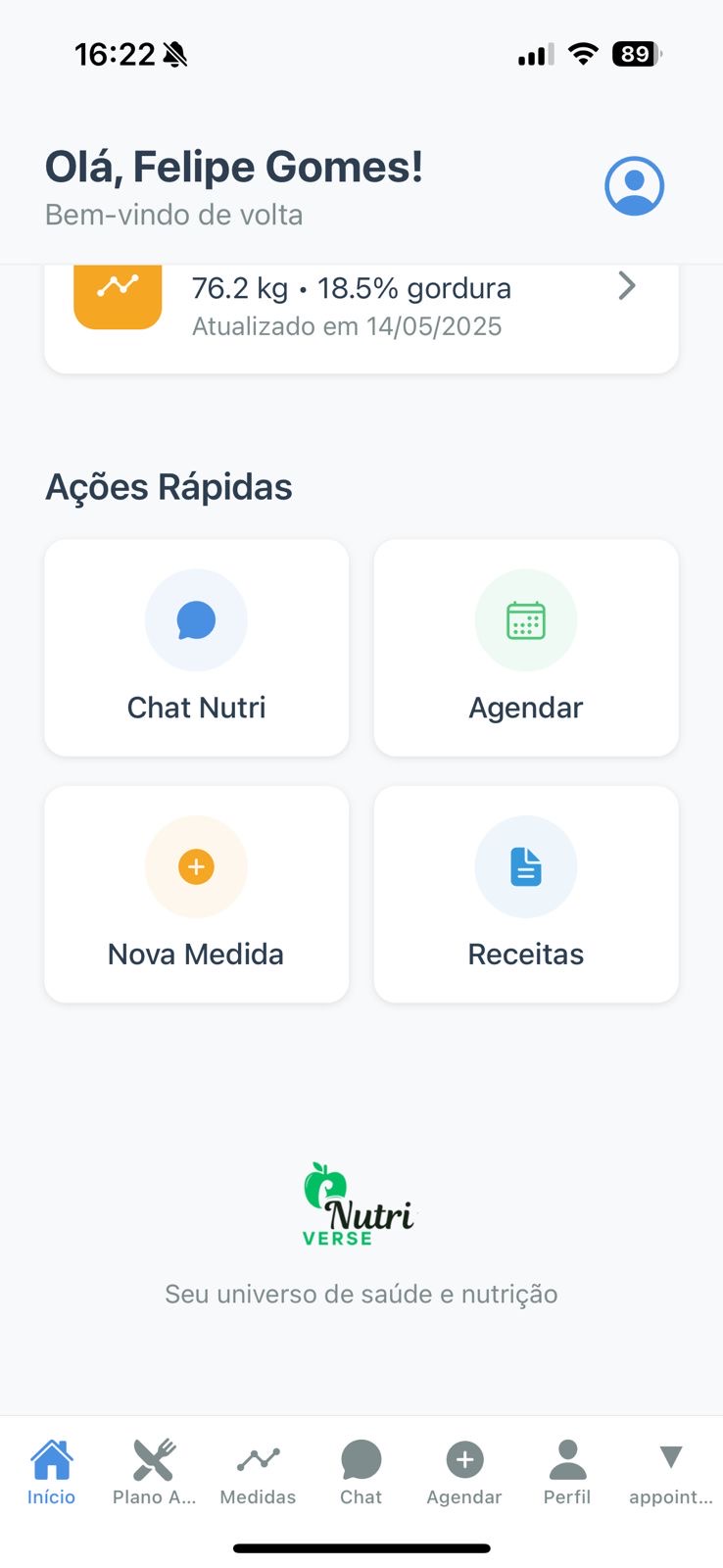
Task: Expand the appointments dropdown triangle
Action: [x=671, y=1458]
